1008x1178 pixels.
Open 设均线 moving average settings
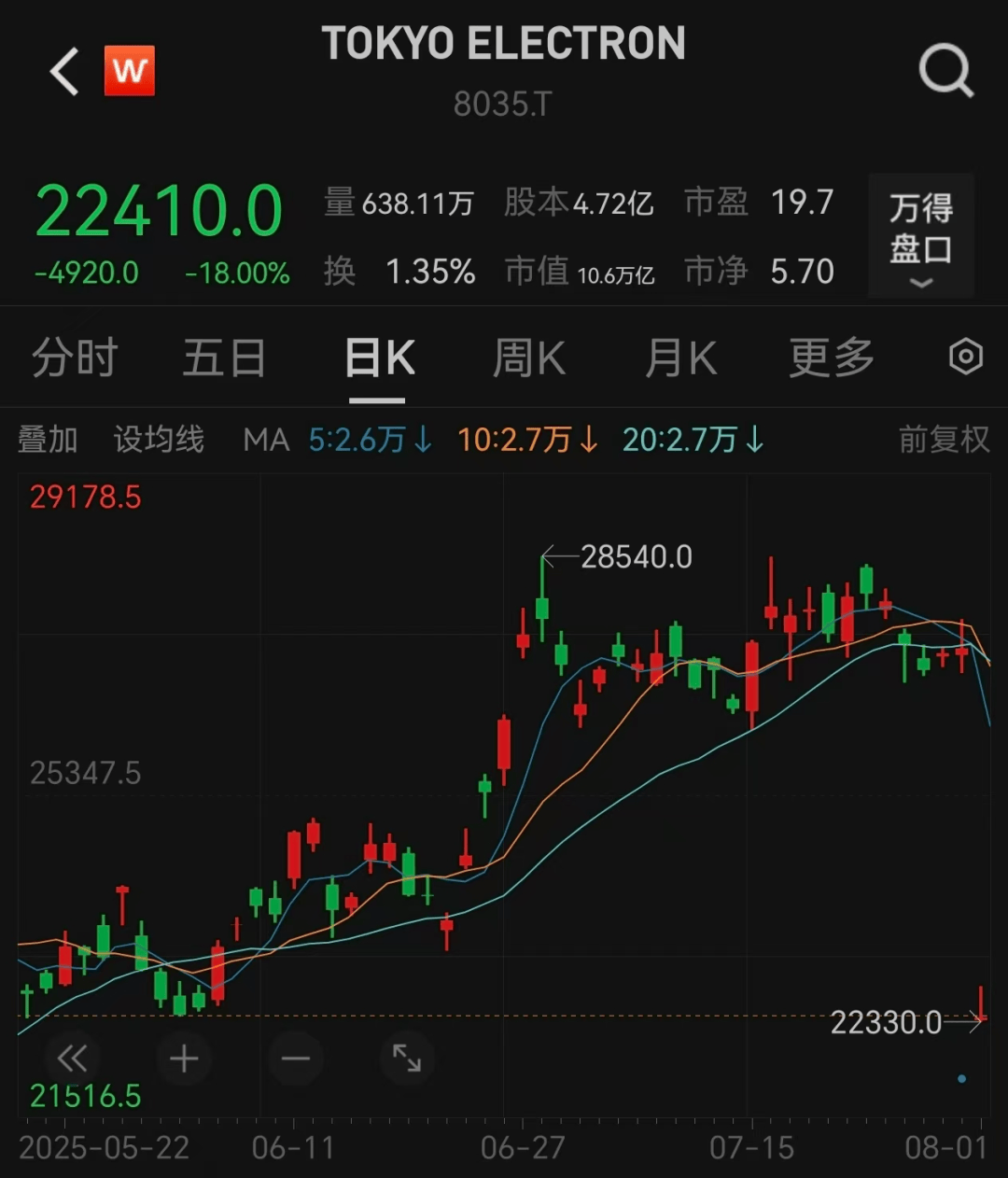(157, 439)
